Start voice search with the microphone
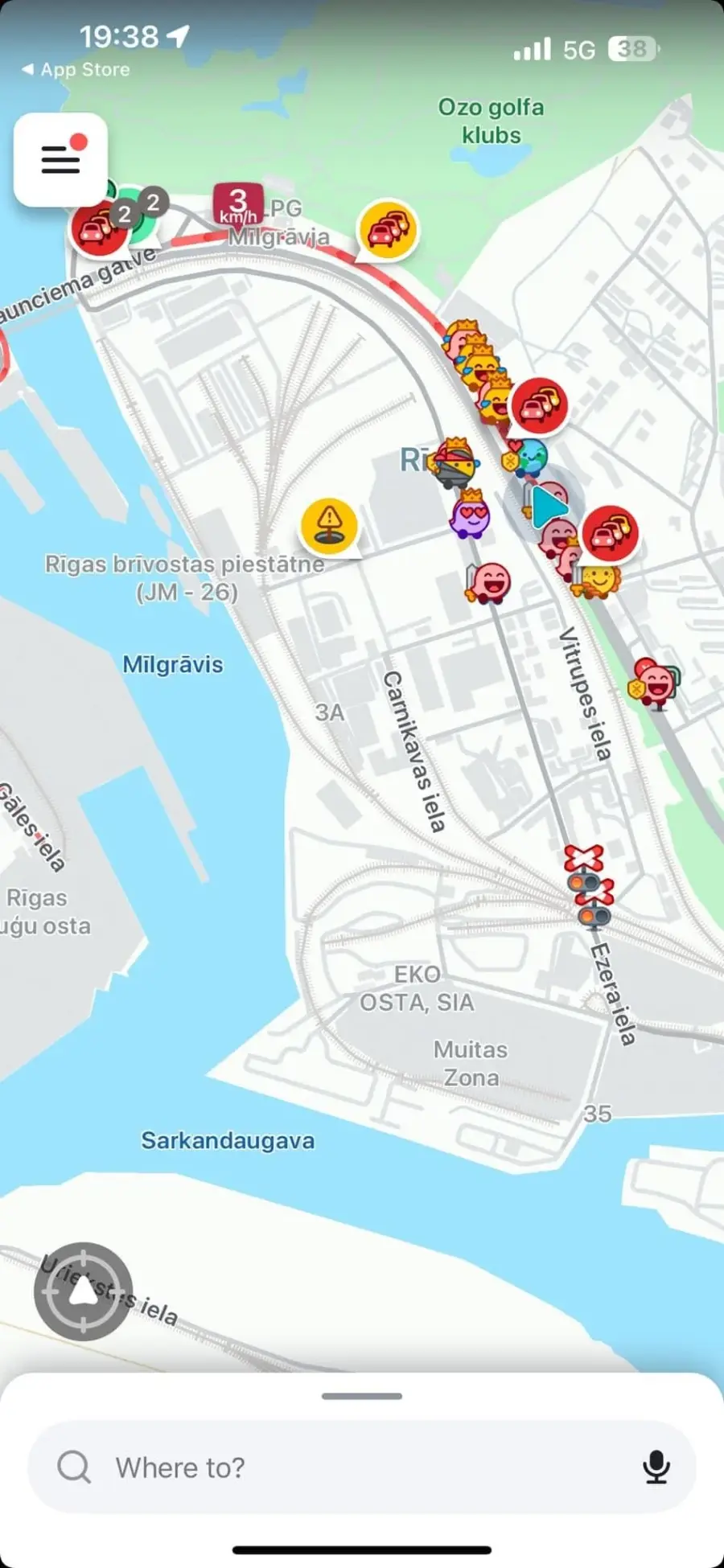724x1568 pixels. tap(656, 1467)
